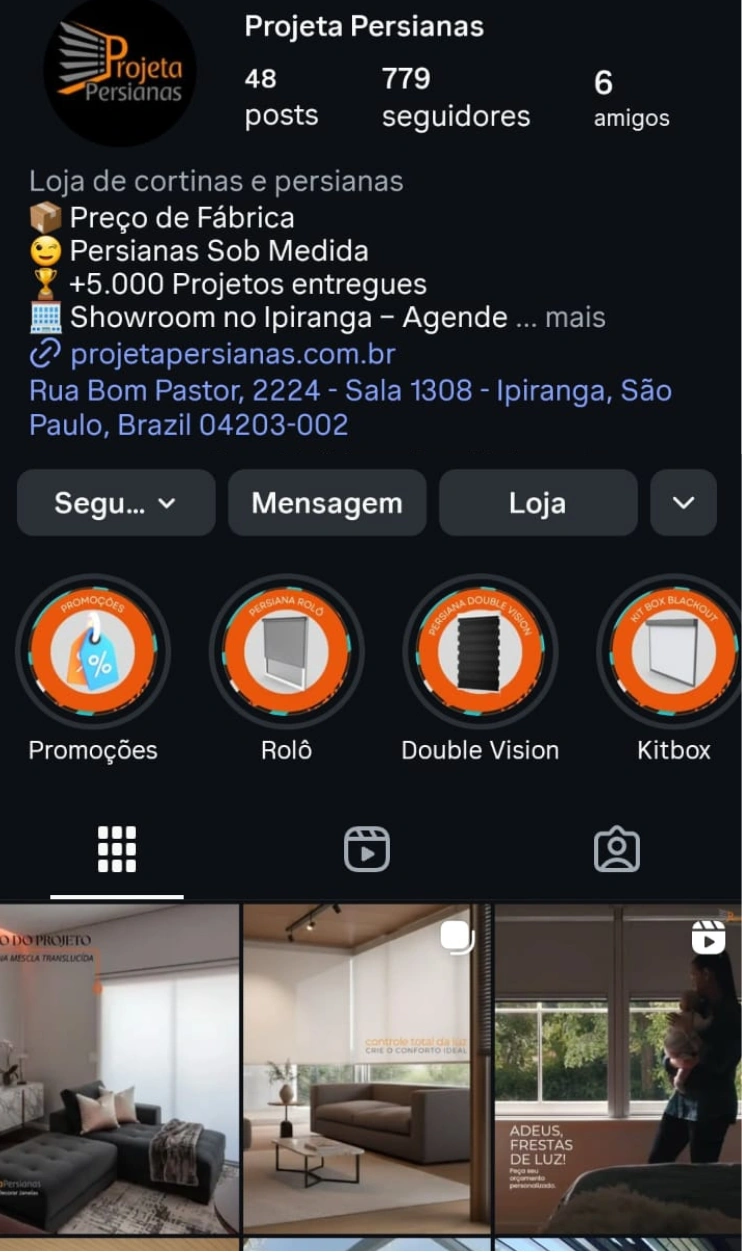Open the grid posts tab icon
742x1252 pixels.
point(117,848)
